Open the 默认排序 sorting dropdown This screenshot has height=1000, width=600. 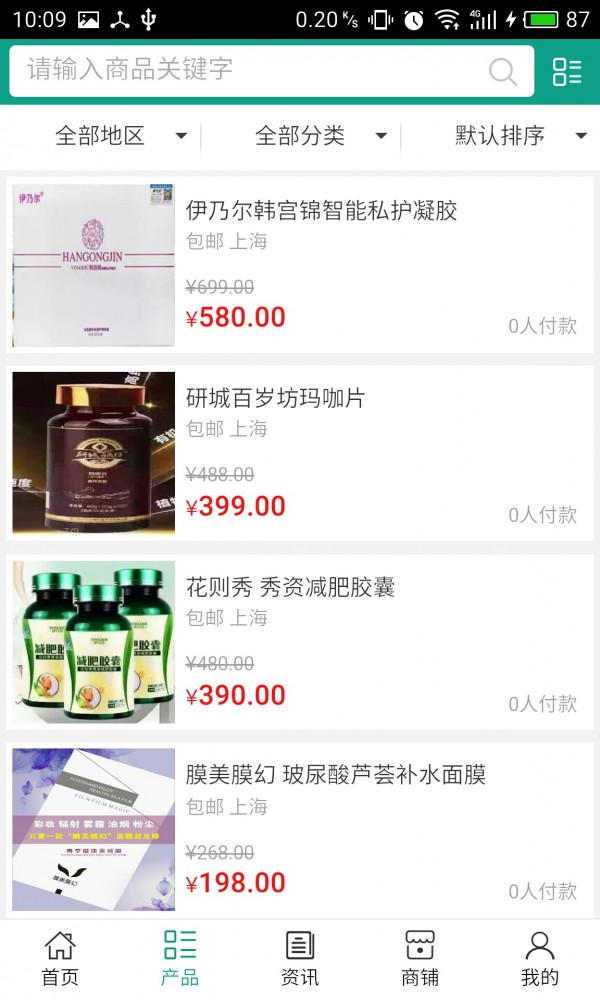coord(520,136)
